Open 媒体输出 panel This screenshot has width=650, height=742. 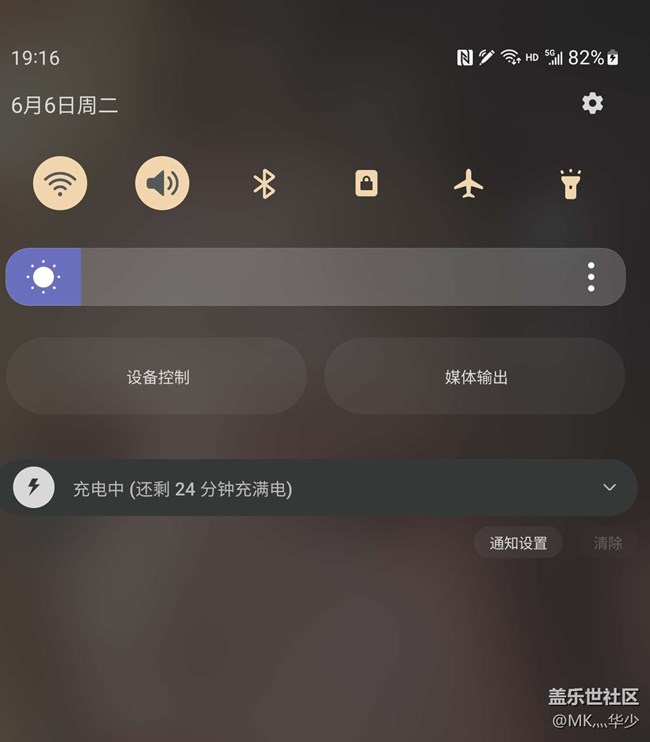(476, 377)
